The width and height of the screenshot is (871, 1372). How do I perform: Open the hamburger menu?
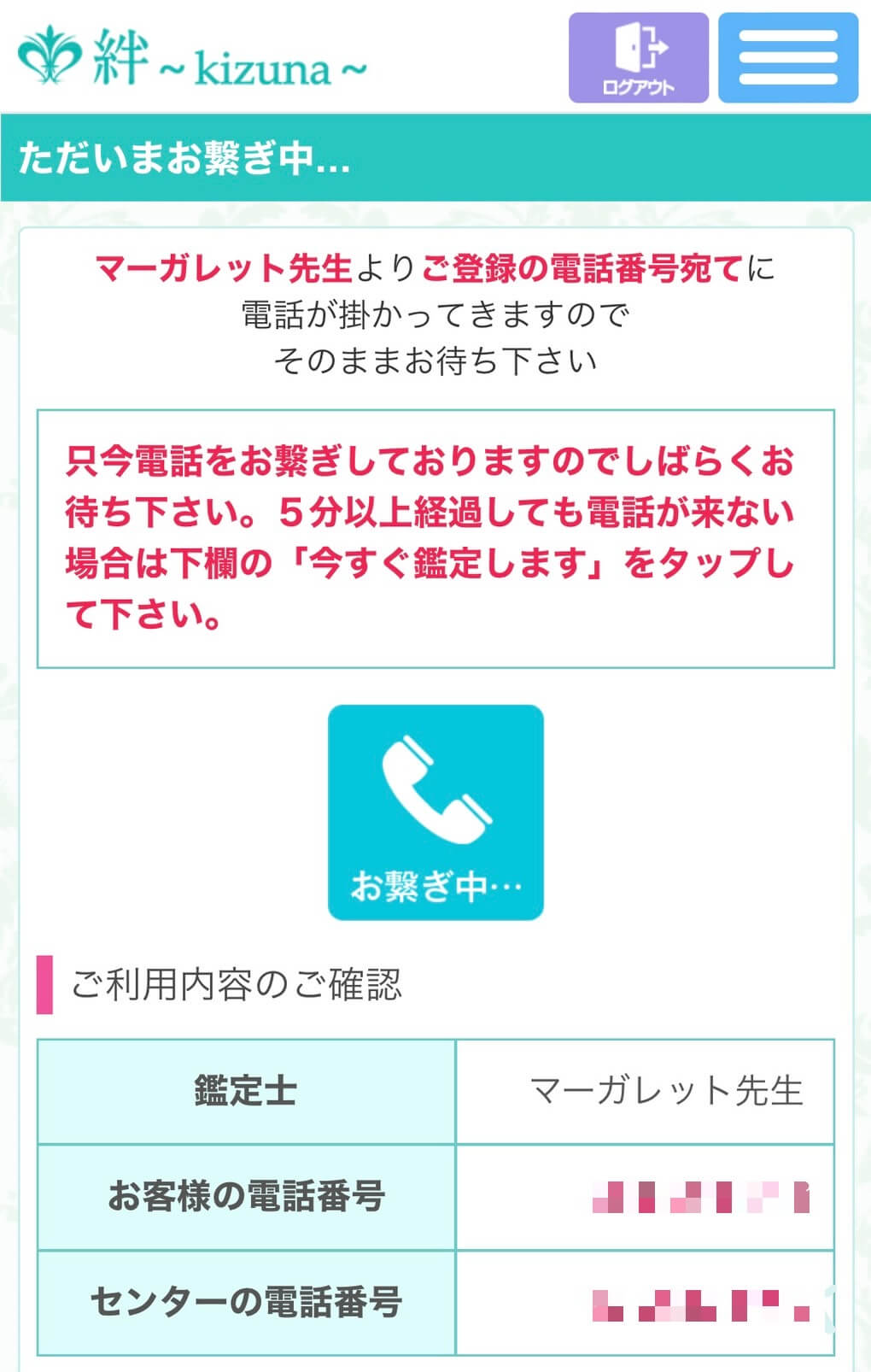click(787, 57)
